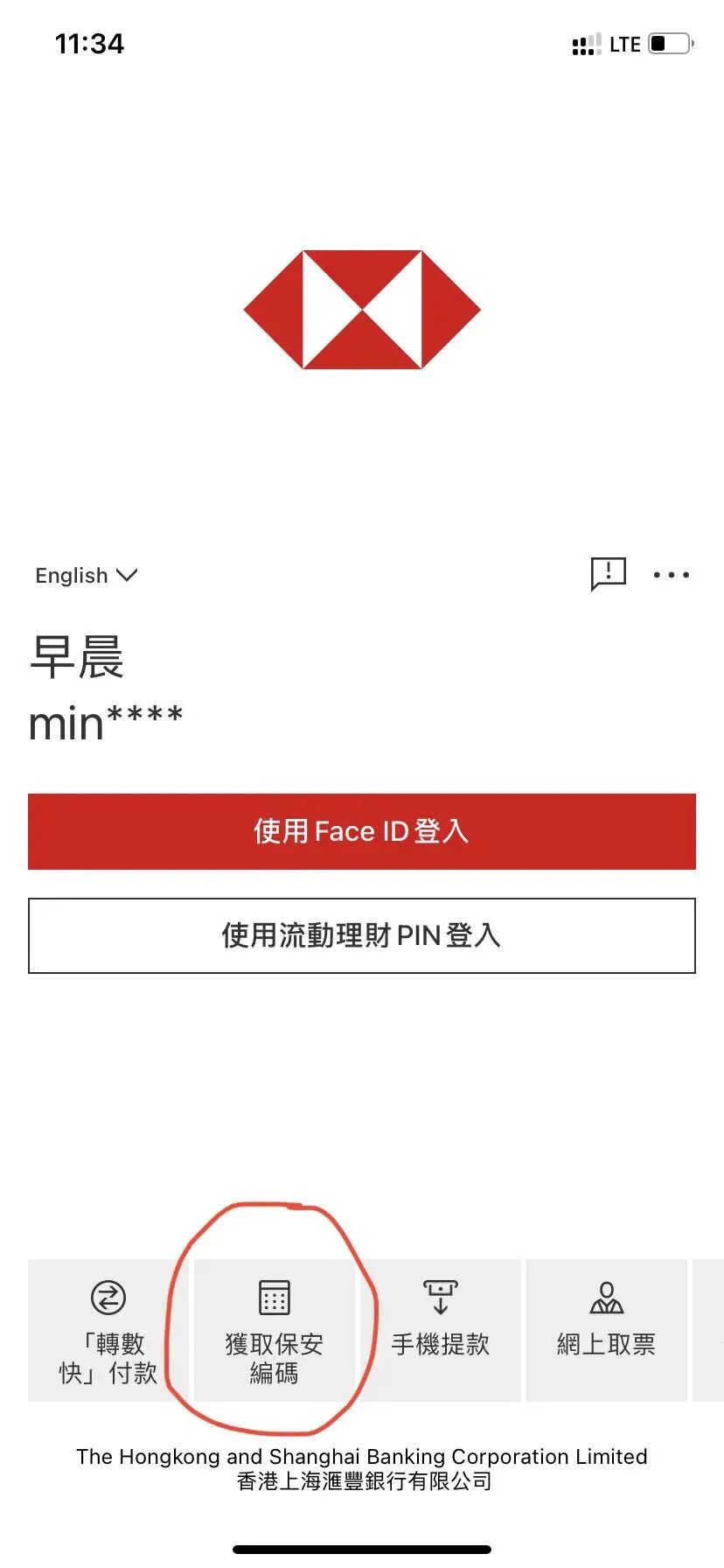Image resolution: width=724 pixels, height=1568 pixels.
Task: Tap 獲取保安編碼 to generate security code
Action: point(274,1330)
